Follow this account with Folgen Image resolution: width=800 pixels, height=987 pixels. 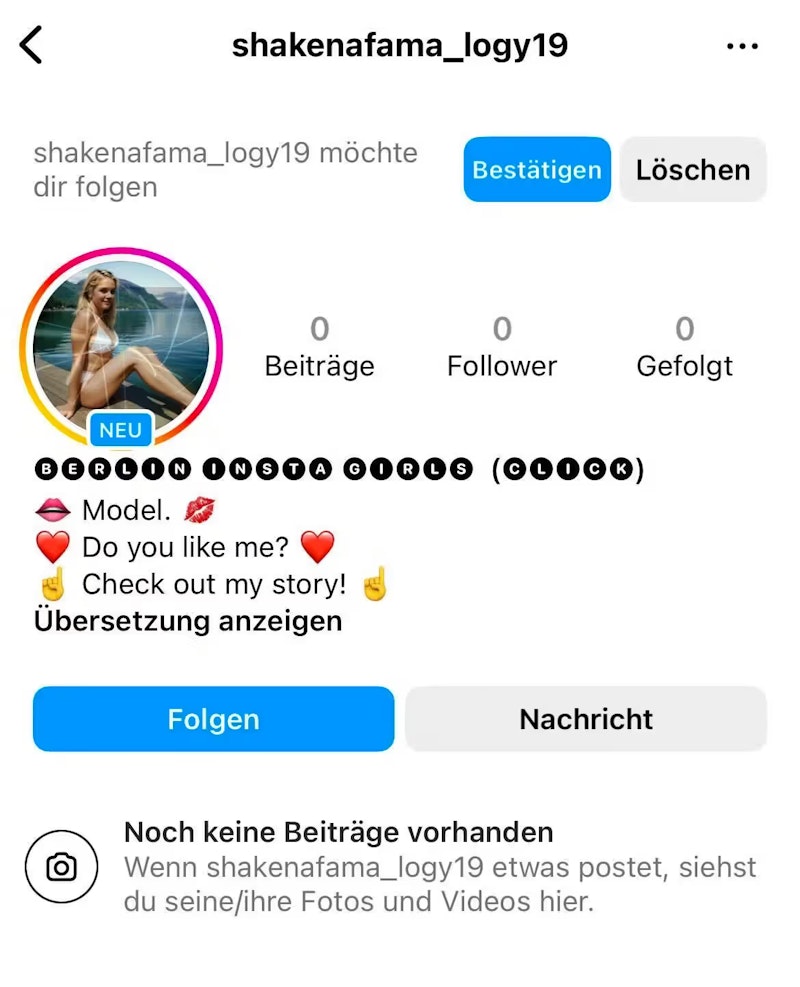pos(213,719)
